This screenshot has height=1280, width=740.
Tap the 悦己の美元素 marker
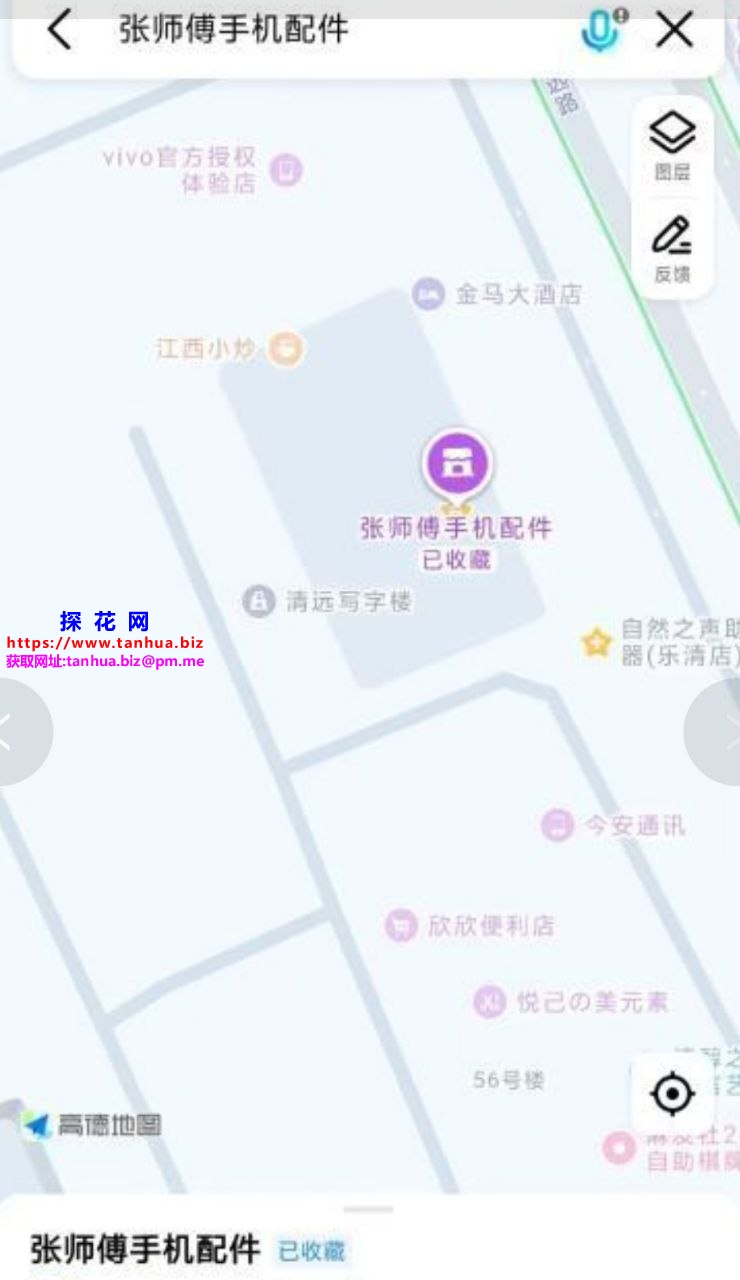click(489, 1001)
